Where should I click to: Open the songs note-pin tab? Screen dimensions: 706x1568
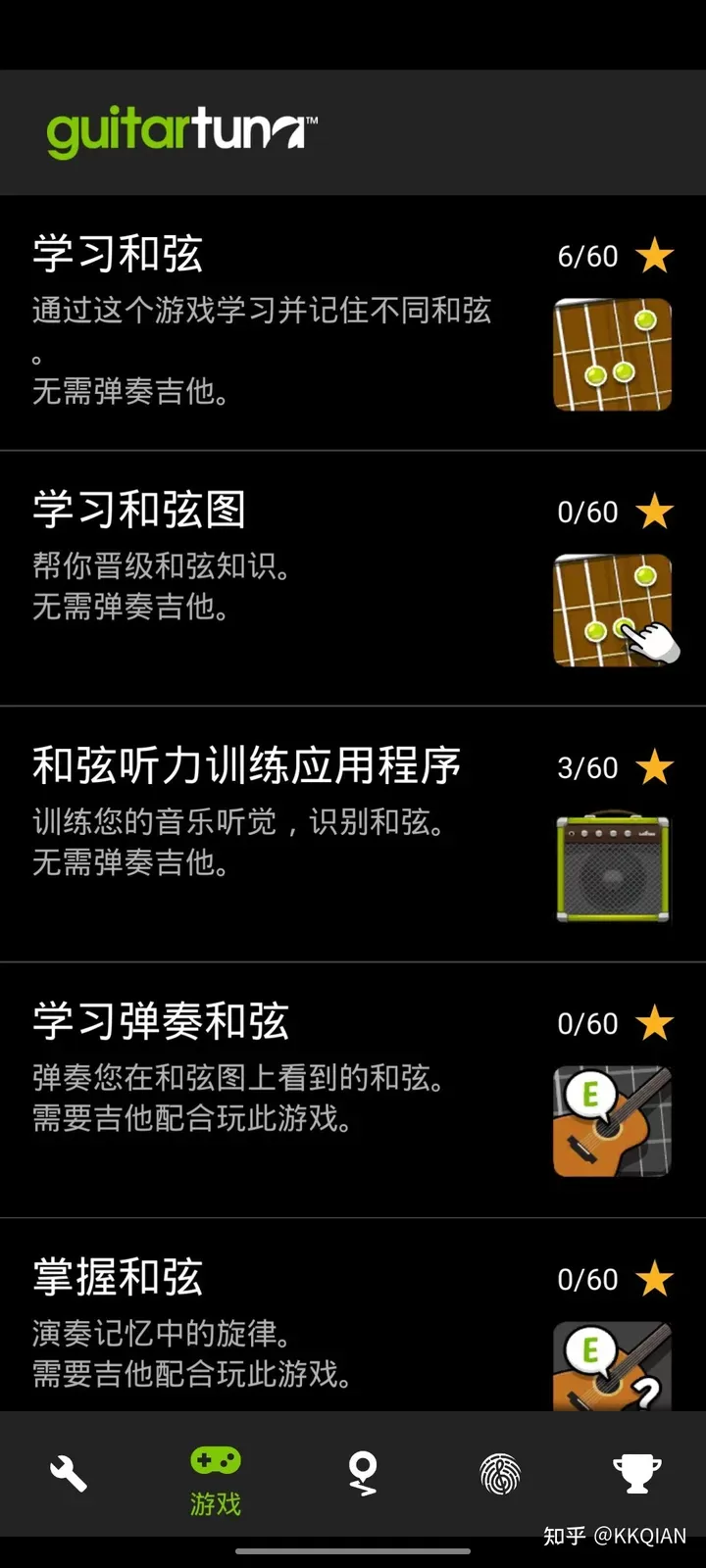coord(363,1474)
